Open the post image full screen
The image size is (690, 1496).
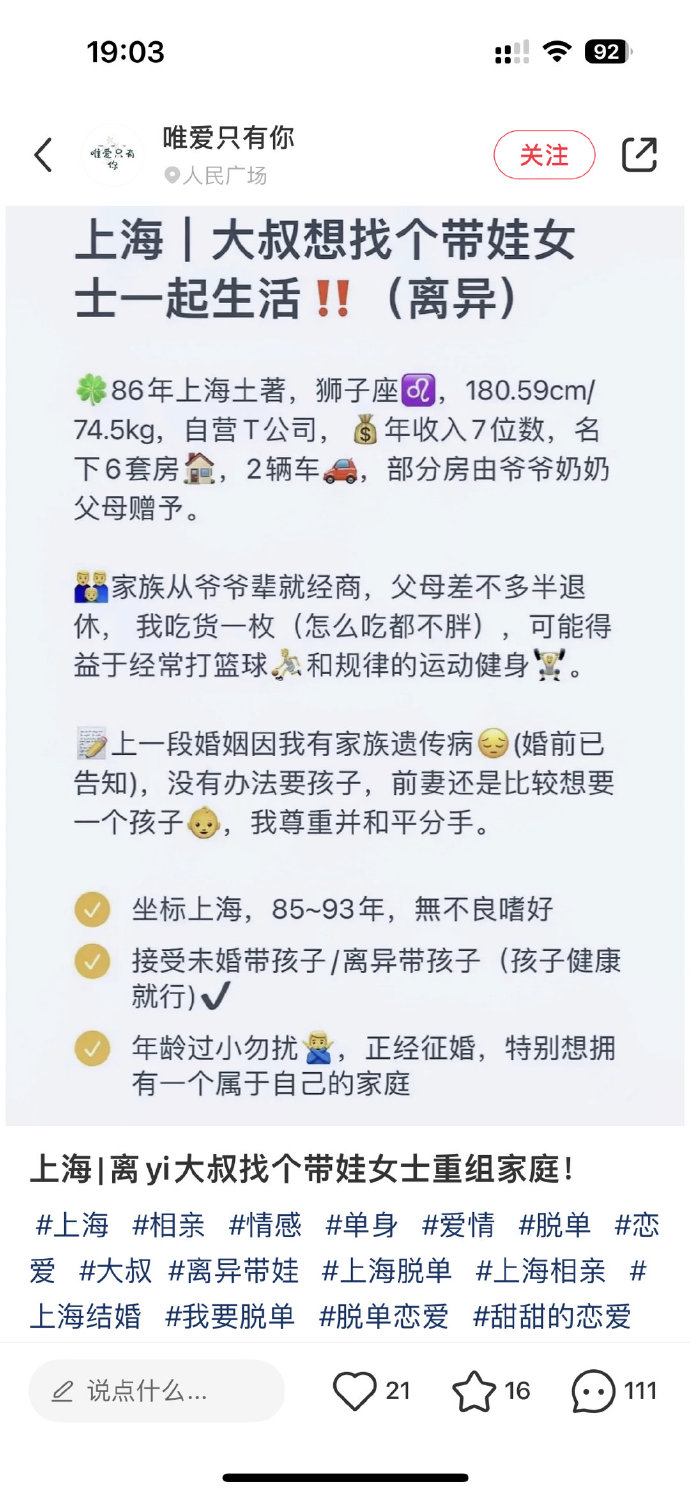click(x=344, y=665)
